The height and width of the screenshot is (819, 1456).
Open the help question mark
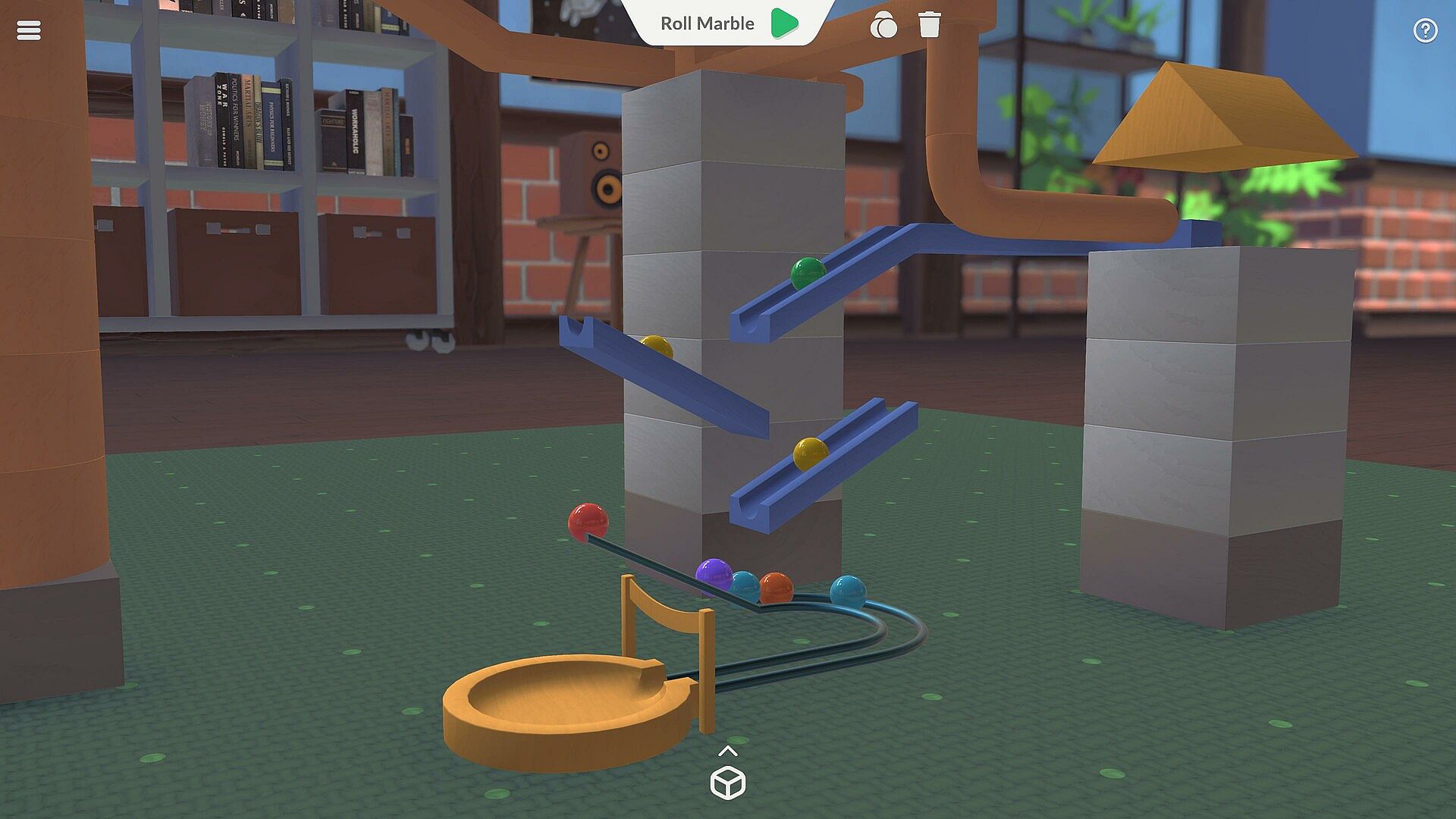point(1425,30)
